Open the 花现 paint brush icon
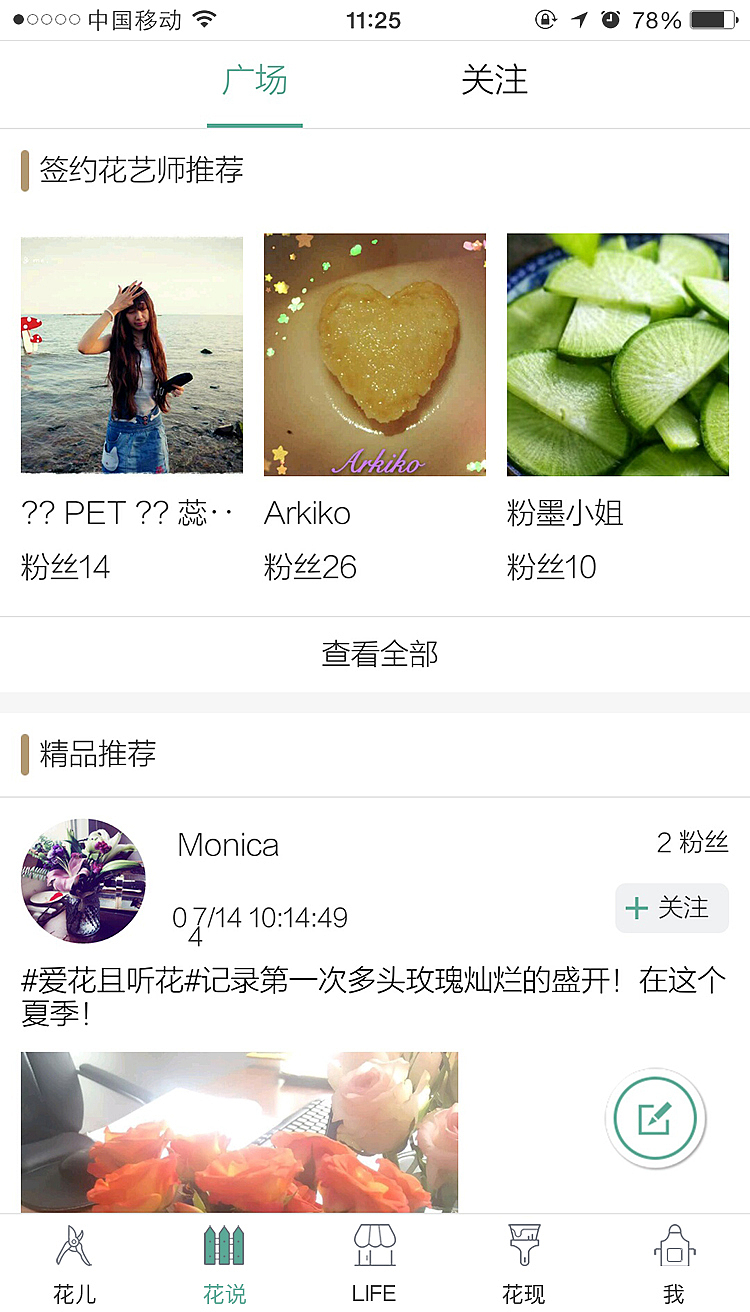The image size is (750, 1312). (x=524, y=1245)
